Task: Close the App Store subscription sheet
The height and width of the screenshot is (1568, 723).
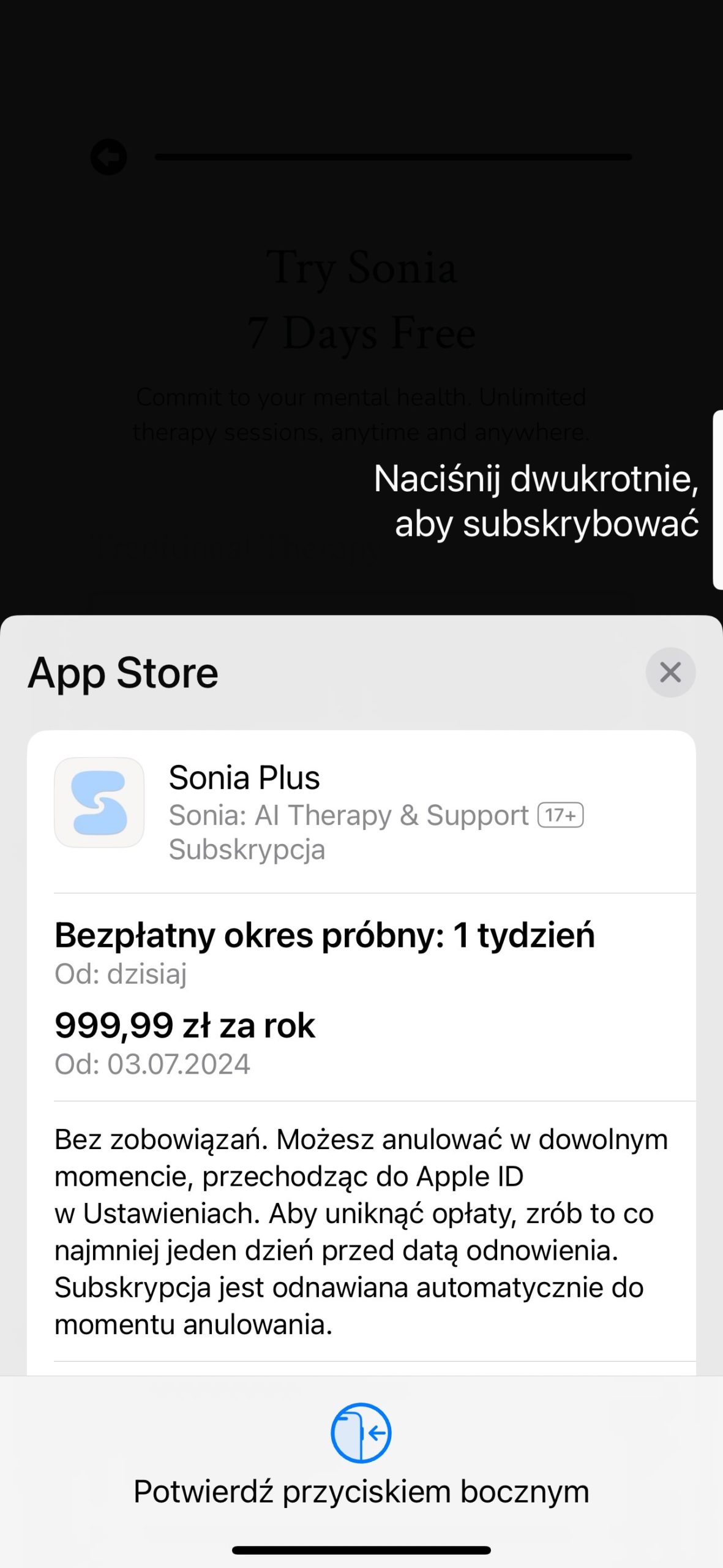Action: coord(670,672)
